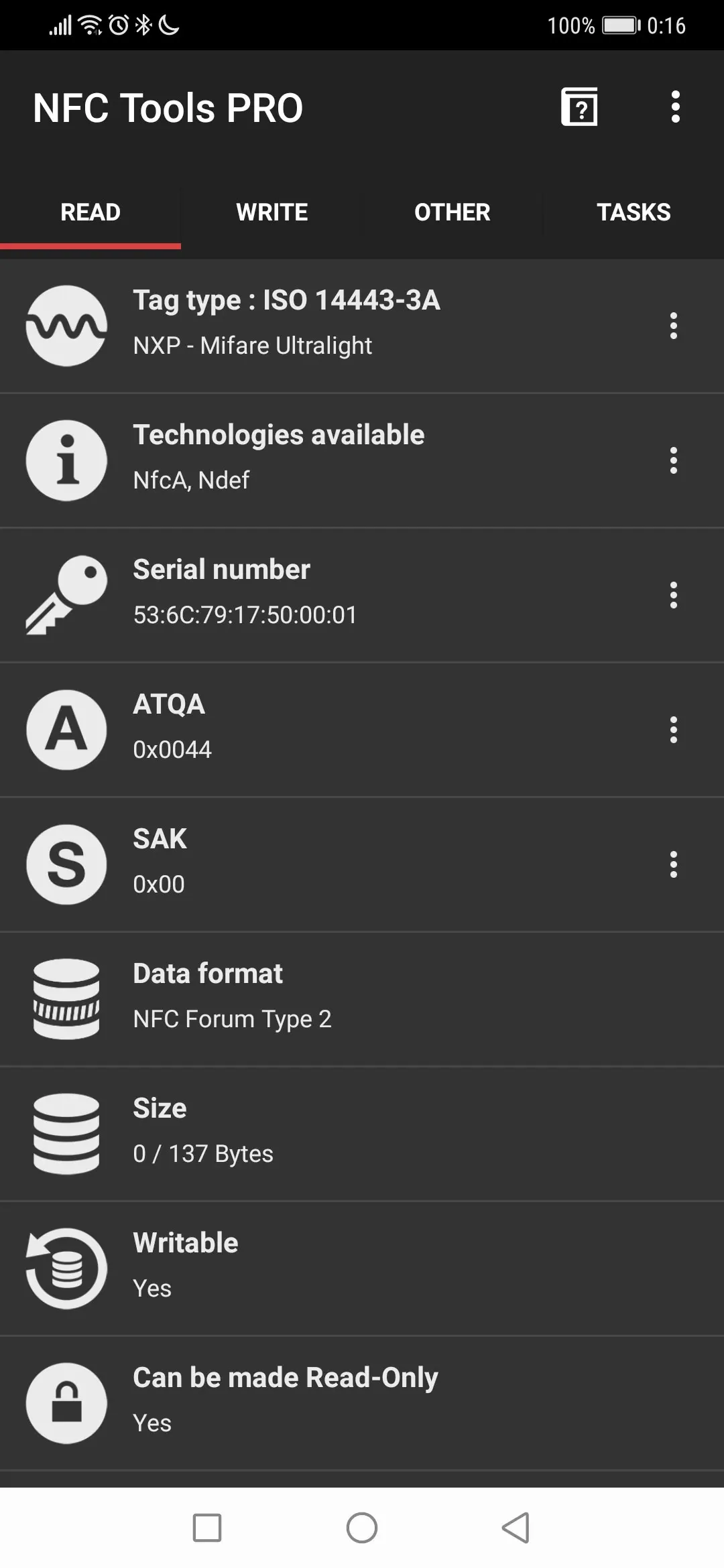Open more options for Technologies available
The height and width of the screenshot is (1568, 724).
coord(674,461)
